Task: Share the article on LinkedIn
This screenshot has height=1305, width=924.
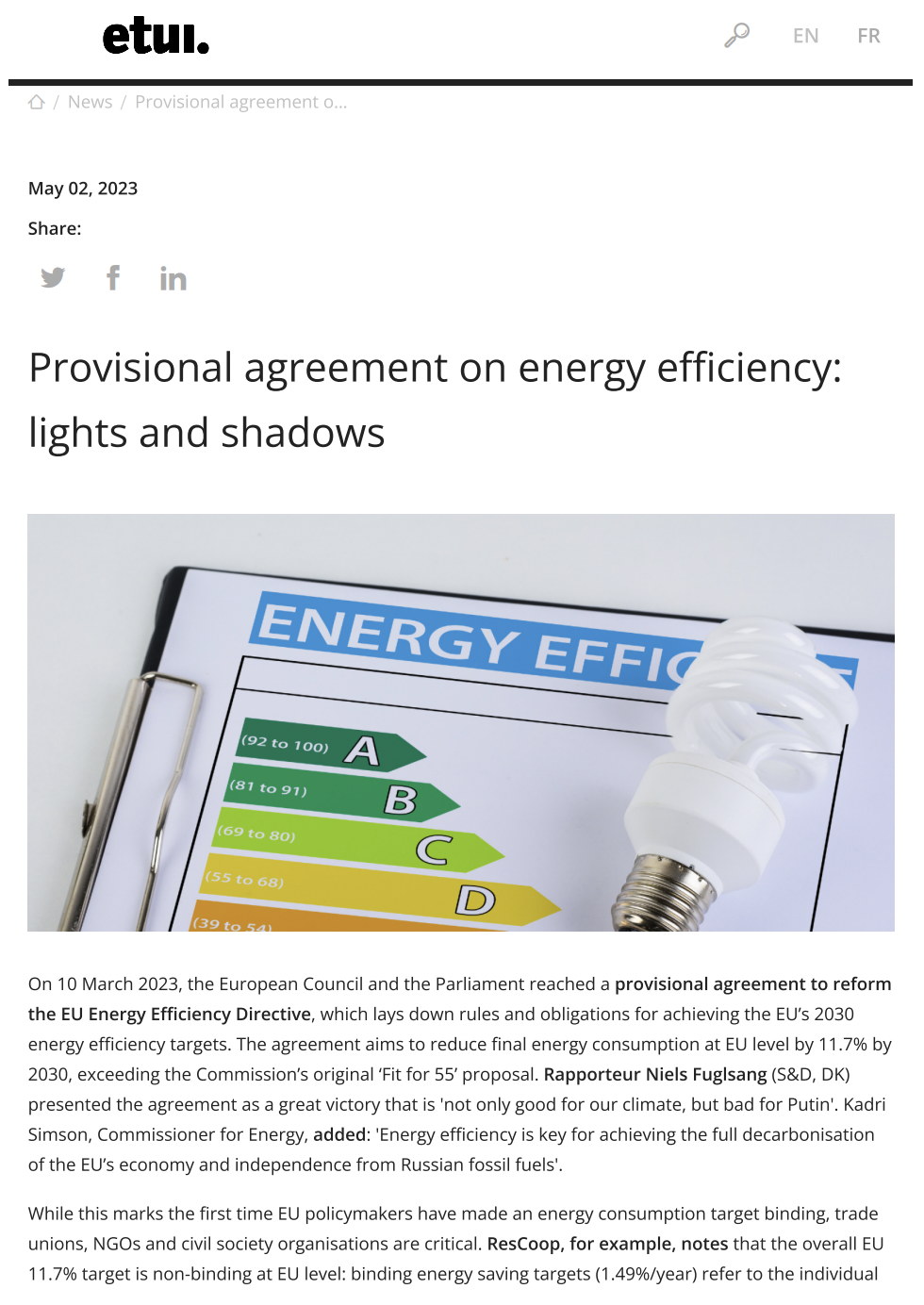Action: 173,278
